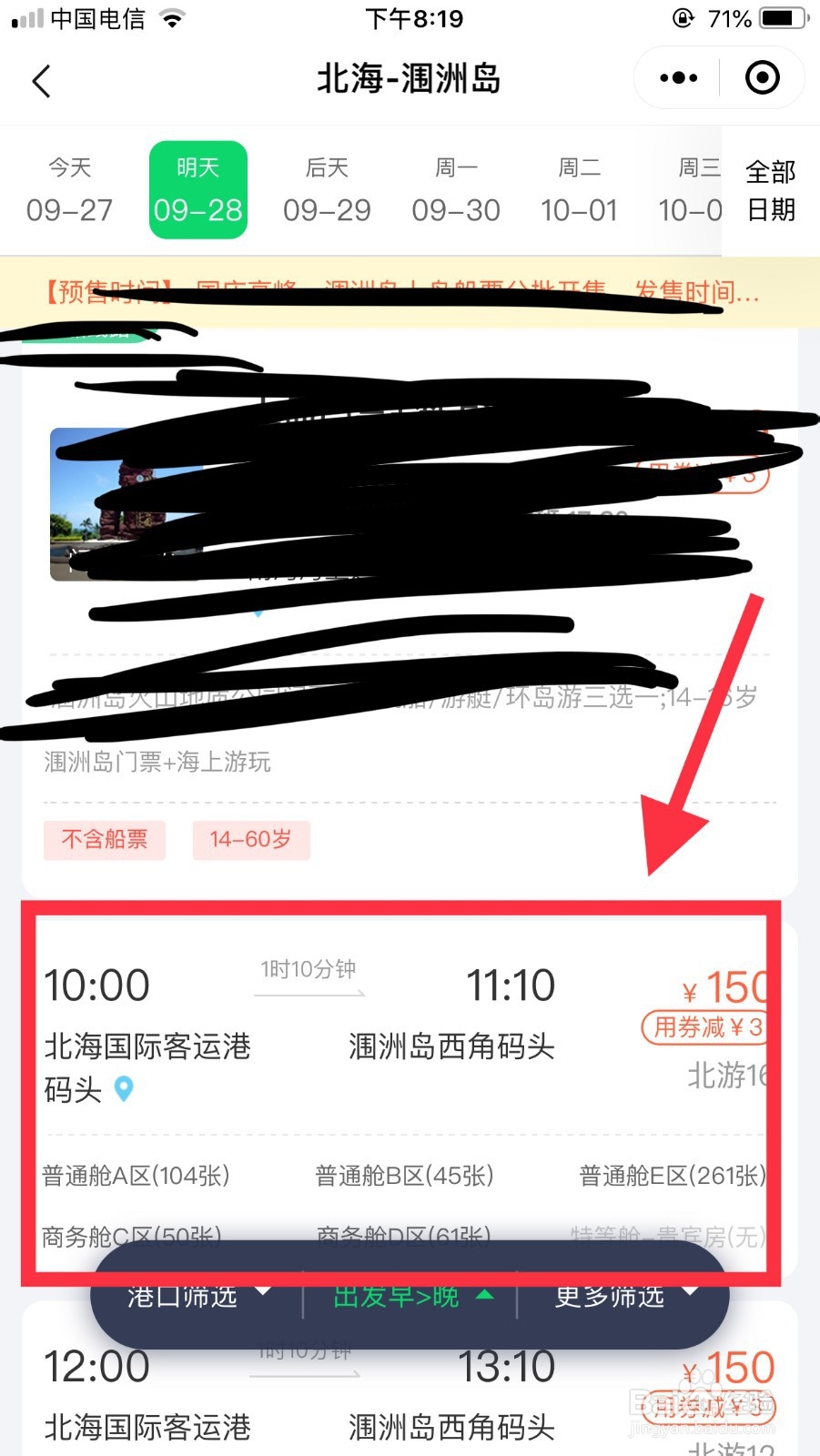
Task: Open 全部日期 to view all dates
Action: [x=770, y=189]
